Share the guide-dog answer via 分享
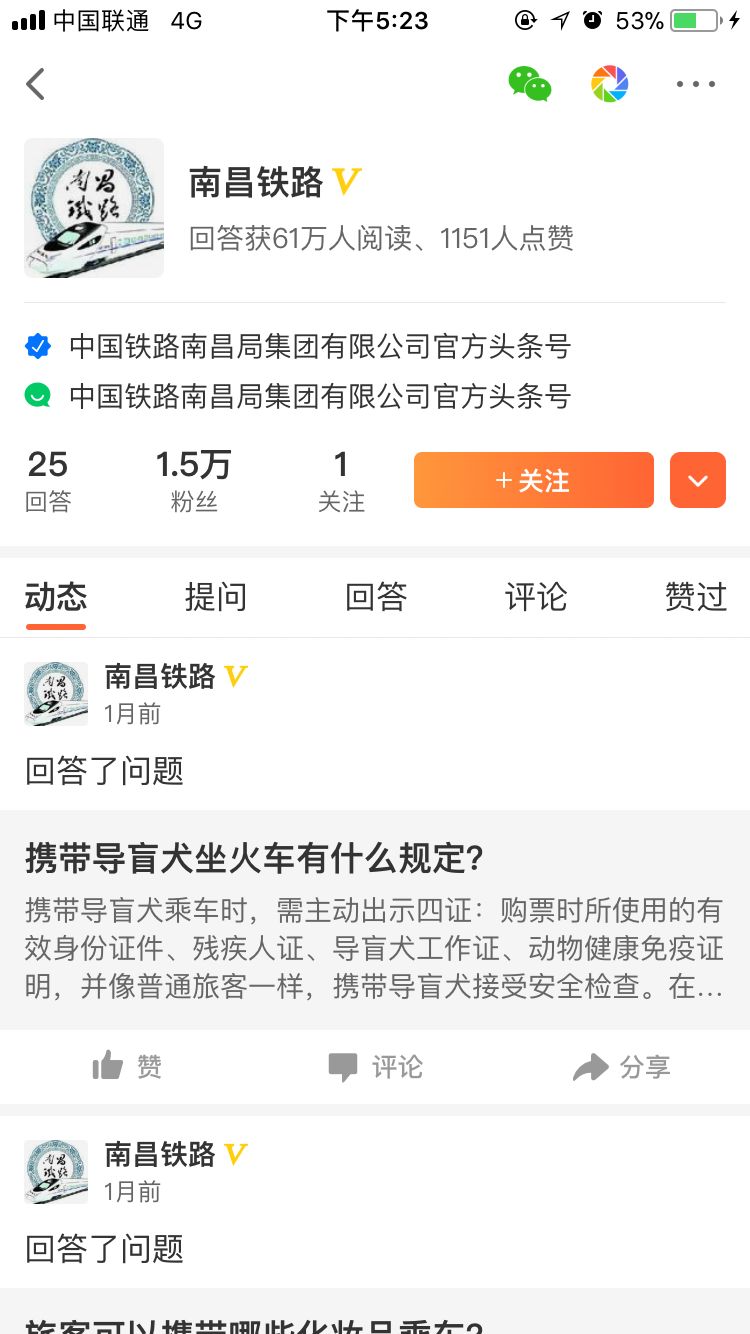Image resolution: width=750 pixels, height=1334 pixels. 621,1067
